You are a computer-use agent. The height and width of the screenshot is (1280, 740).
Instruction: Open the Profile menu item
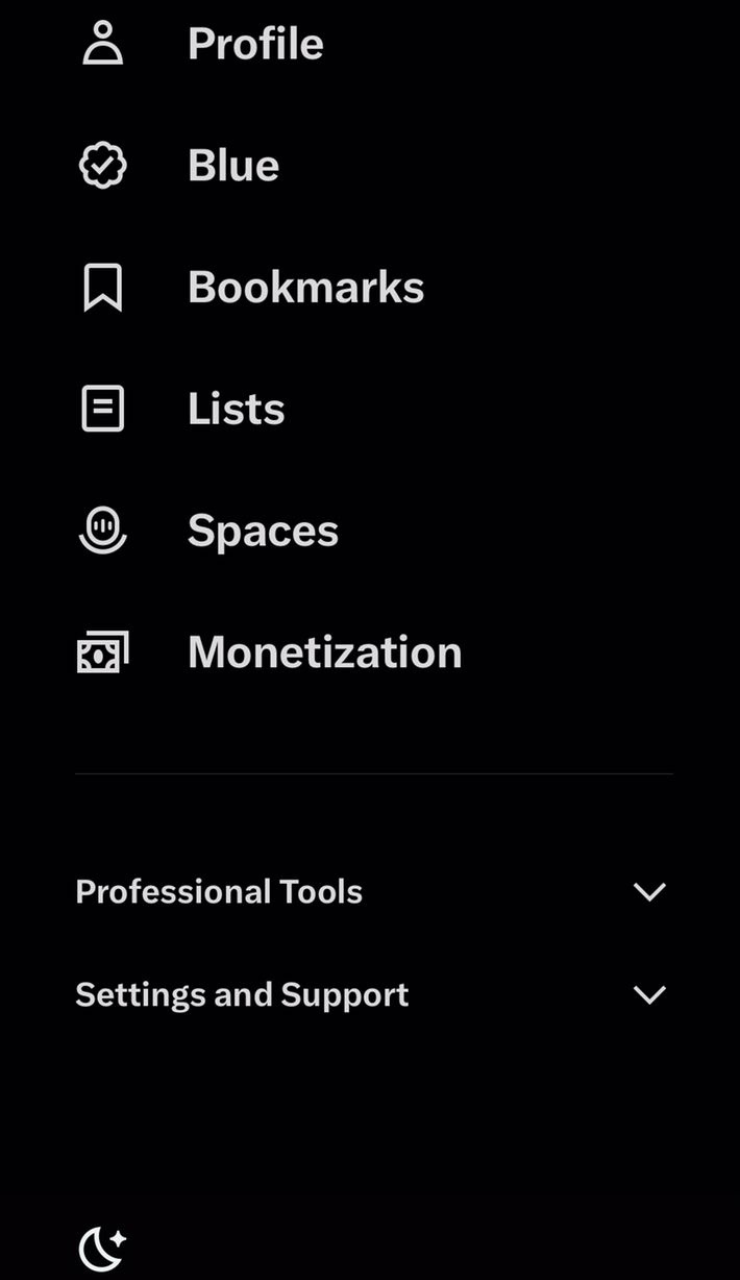pyautogui.click(x=254, y=44)
